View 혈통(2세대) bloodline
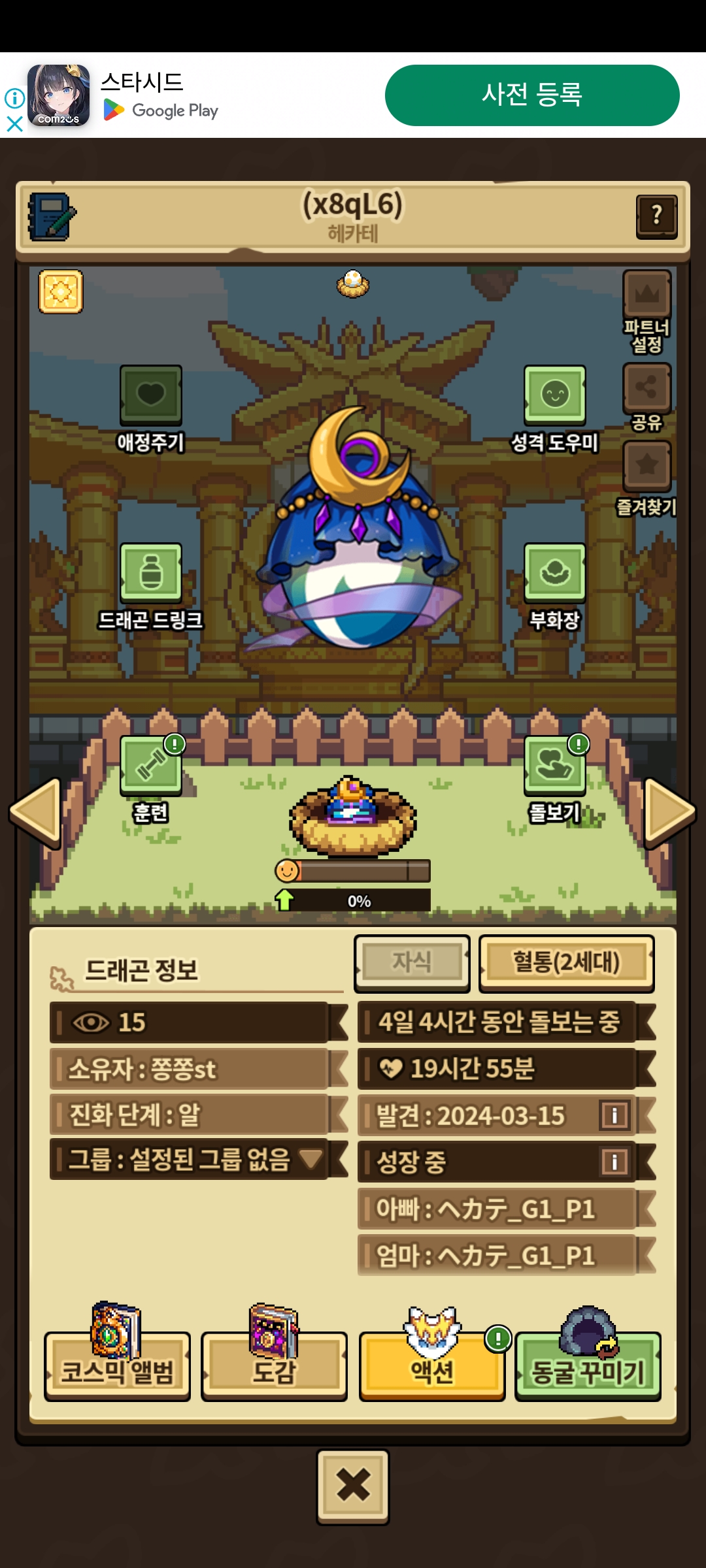Screen dimensions: 706x1568 566,963
